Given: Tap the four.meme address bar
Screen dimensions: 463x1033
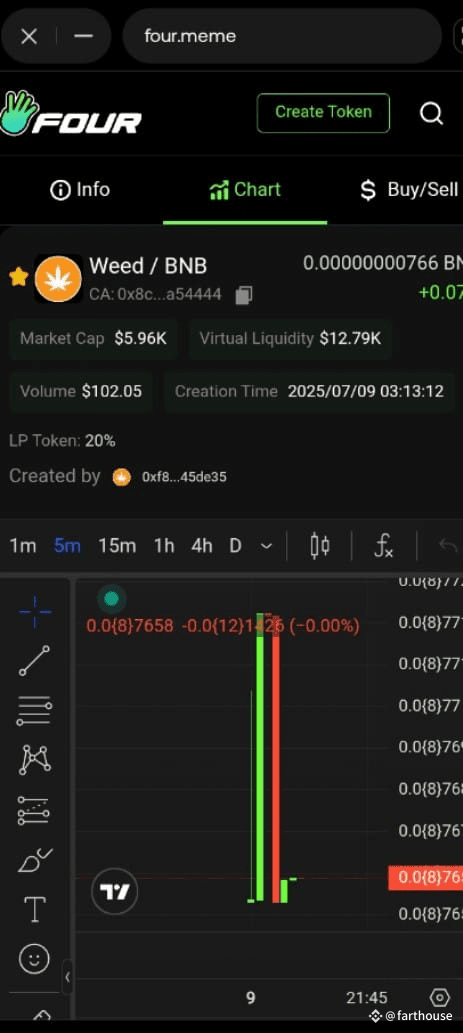Looking at the screenshot, I should coord(282,36).
